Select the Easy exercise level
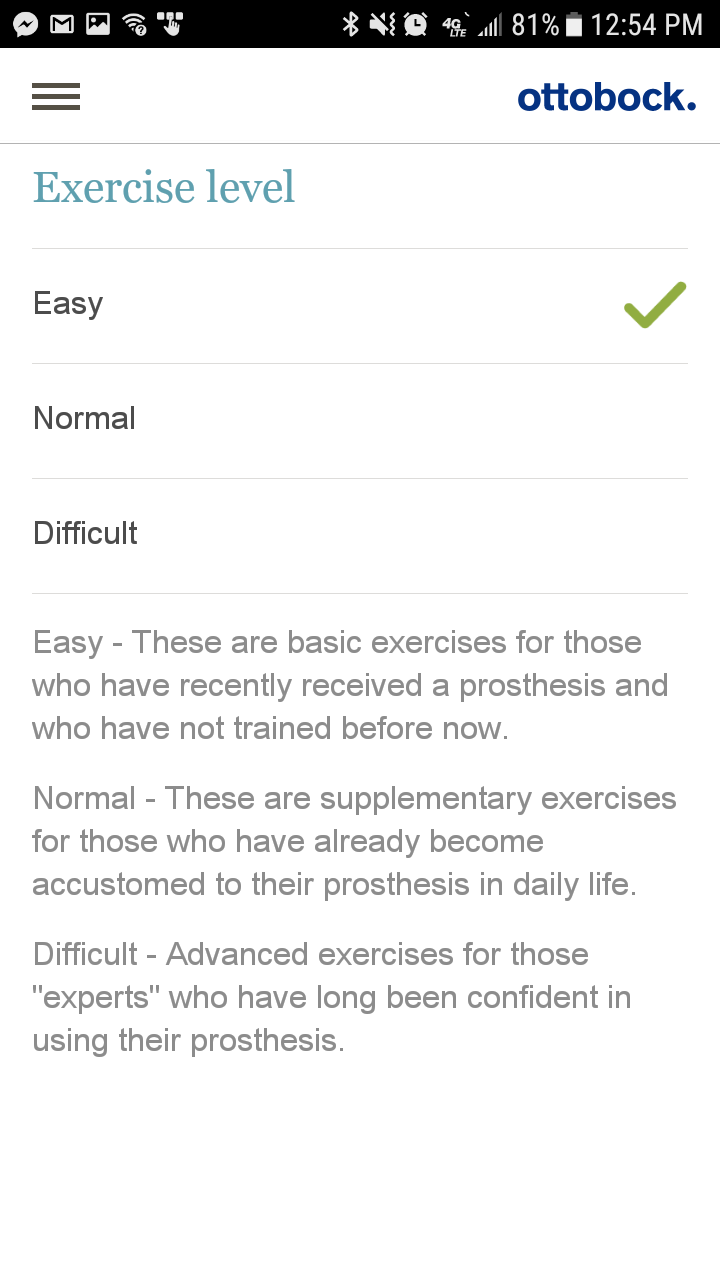Viewport: 720px width, 1280px height. pos(360,306)
